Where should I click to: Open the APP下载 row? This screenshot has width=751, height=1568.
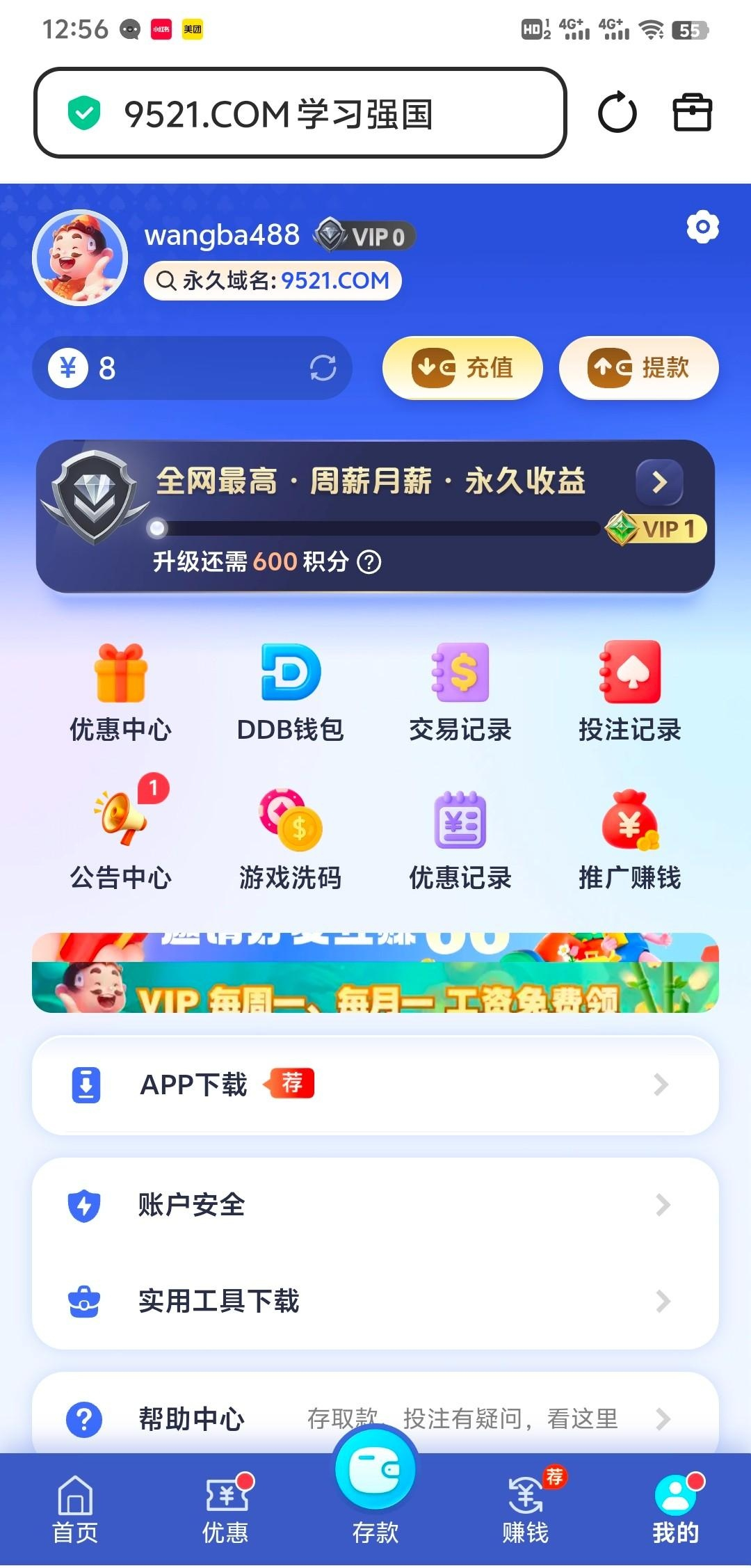[x=375, y=1085]
